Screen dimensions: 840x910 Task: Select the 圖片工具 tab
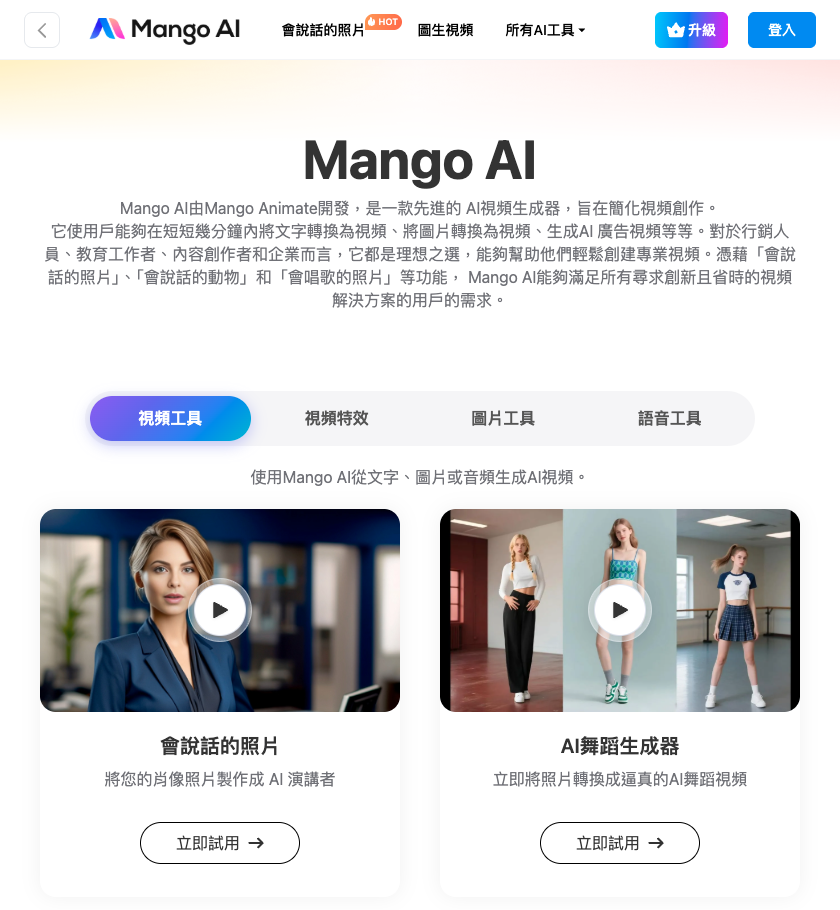pyautogui.click(x=503, y=418)
